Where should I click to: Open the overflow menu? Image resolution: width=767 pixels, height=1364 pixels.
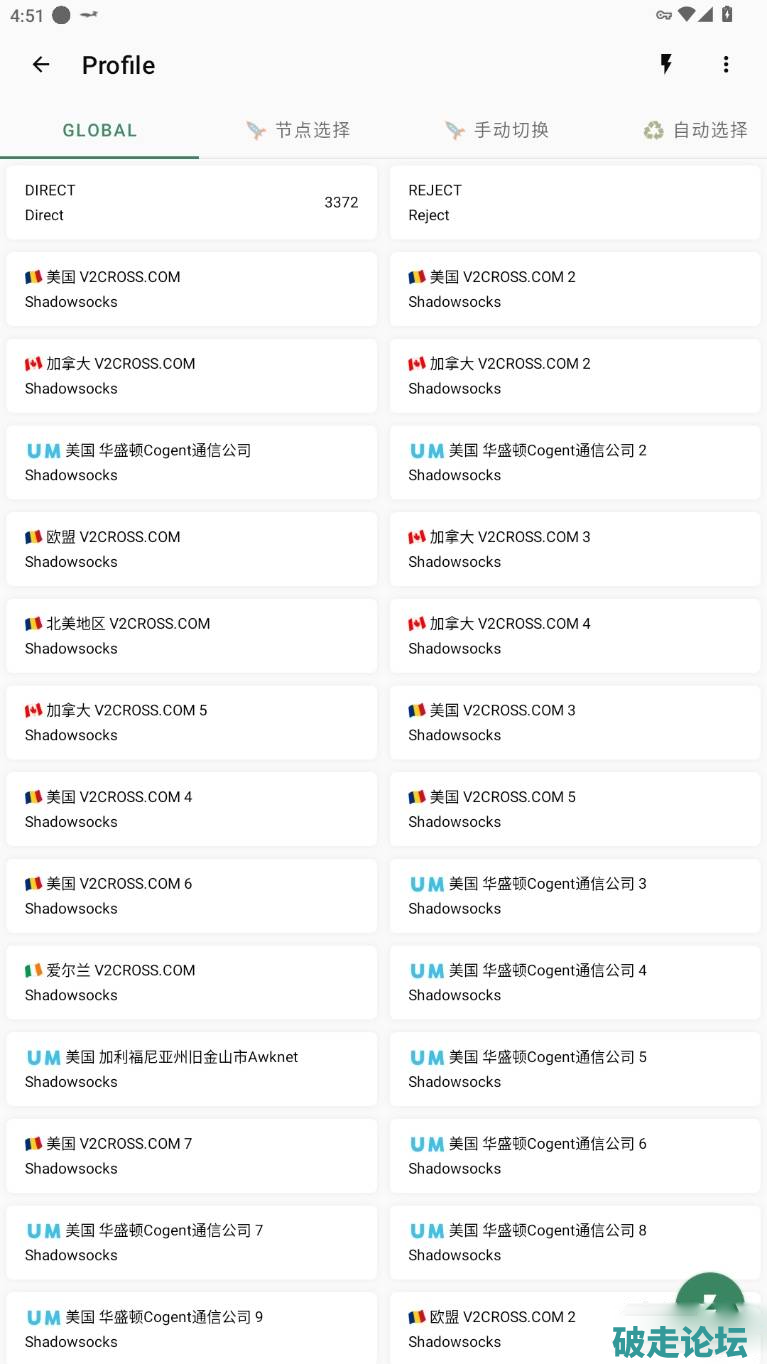(726, 65)
